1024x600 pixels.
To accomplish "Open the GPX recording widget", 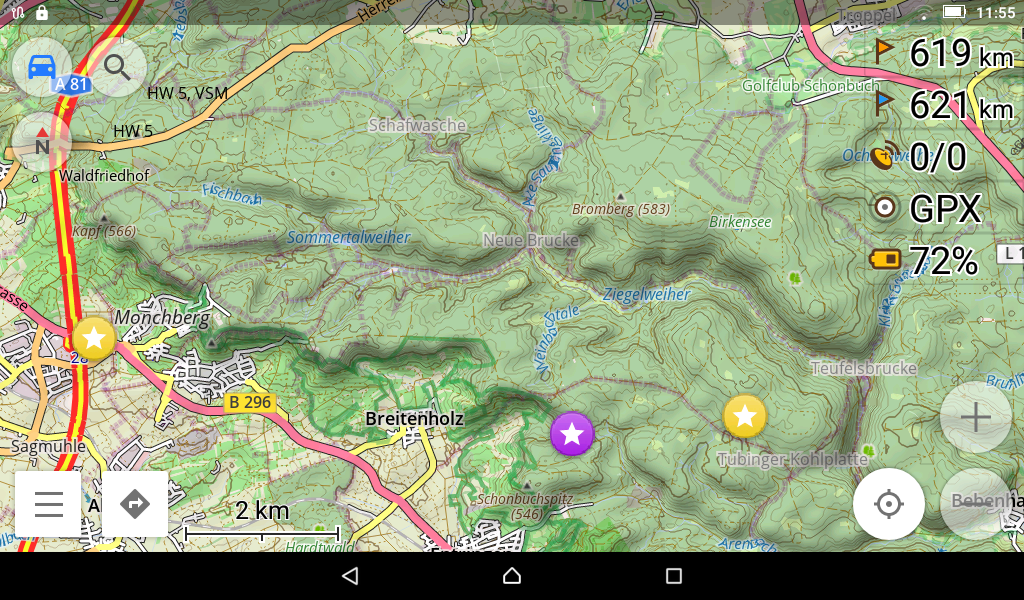I will coord(929,209).
